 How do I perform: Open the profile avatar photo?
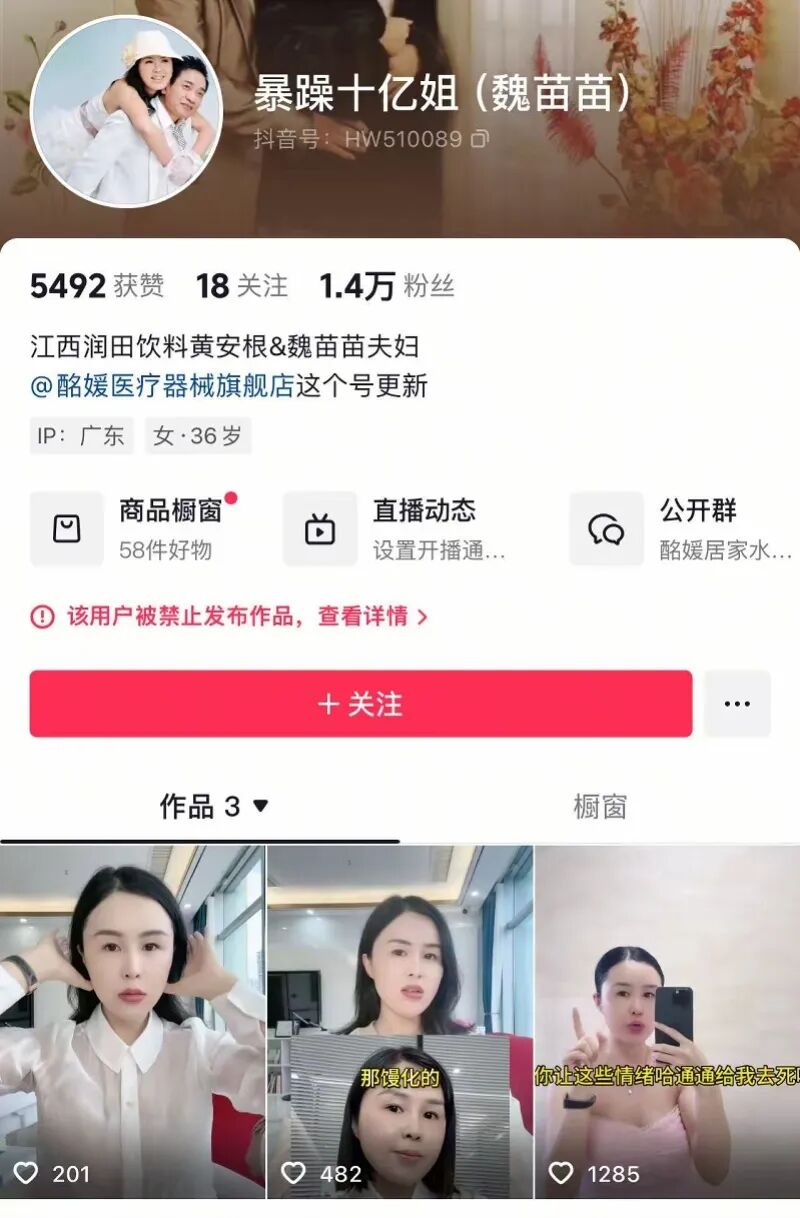tap(126, 111)
